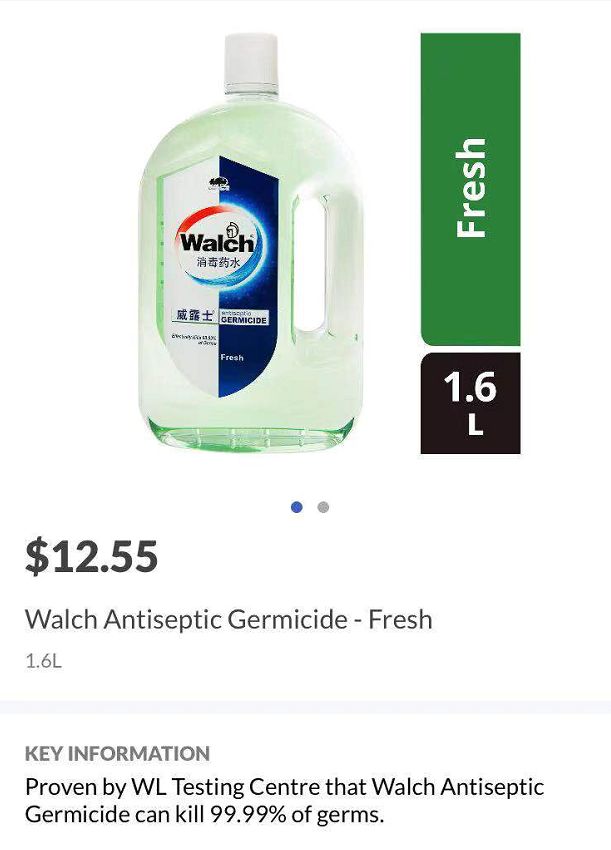Switch to the second image indicator dot
This screenshot has width=611, height=850.
[323, 507]
